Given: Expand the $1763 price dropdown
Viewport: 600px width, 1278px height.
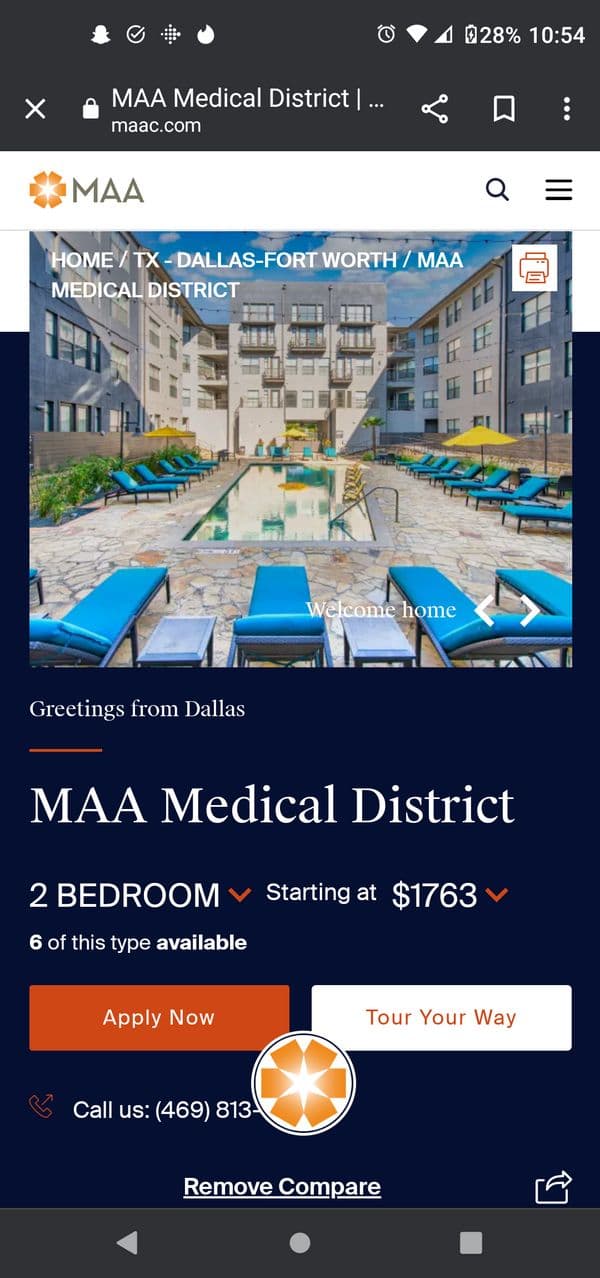Looking at the screenshot, I should tap(497, 895).
